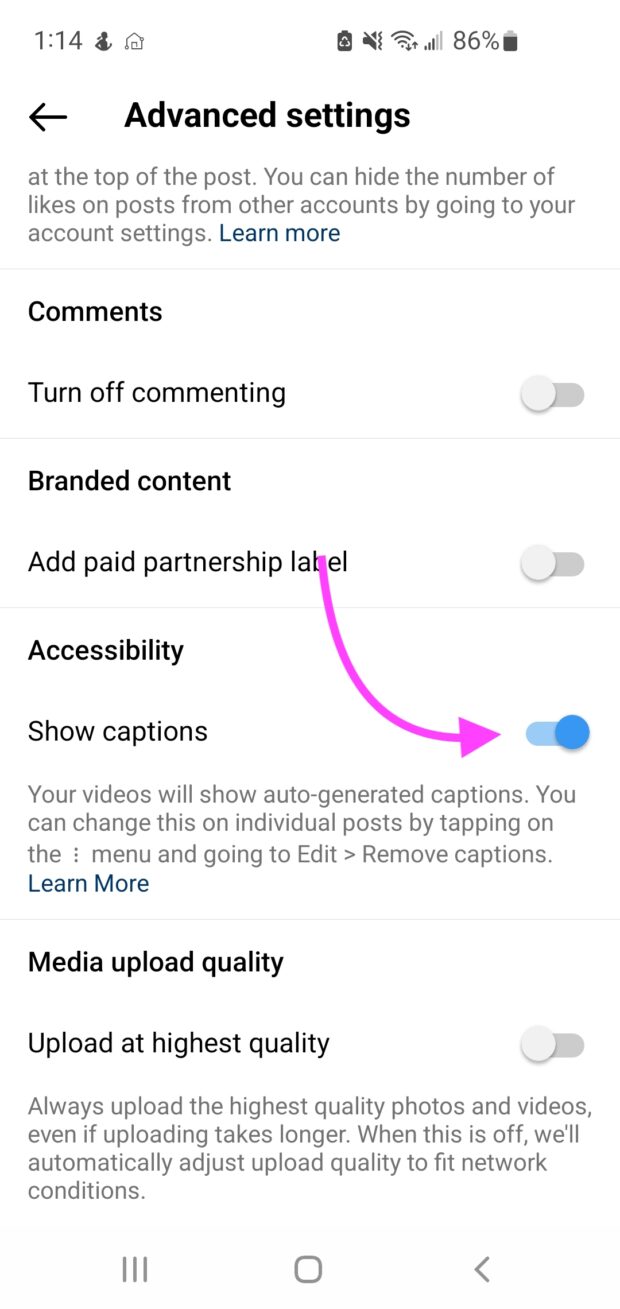Toggle Turn off commenting switch
The height and width of the screenshot is (1309, 620).
tap(553, 394)
